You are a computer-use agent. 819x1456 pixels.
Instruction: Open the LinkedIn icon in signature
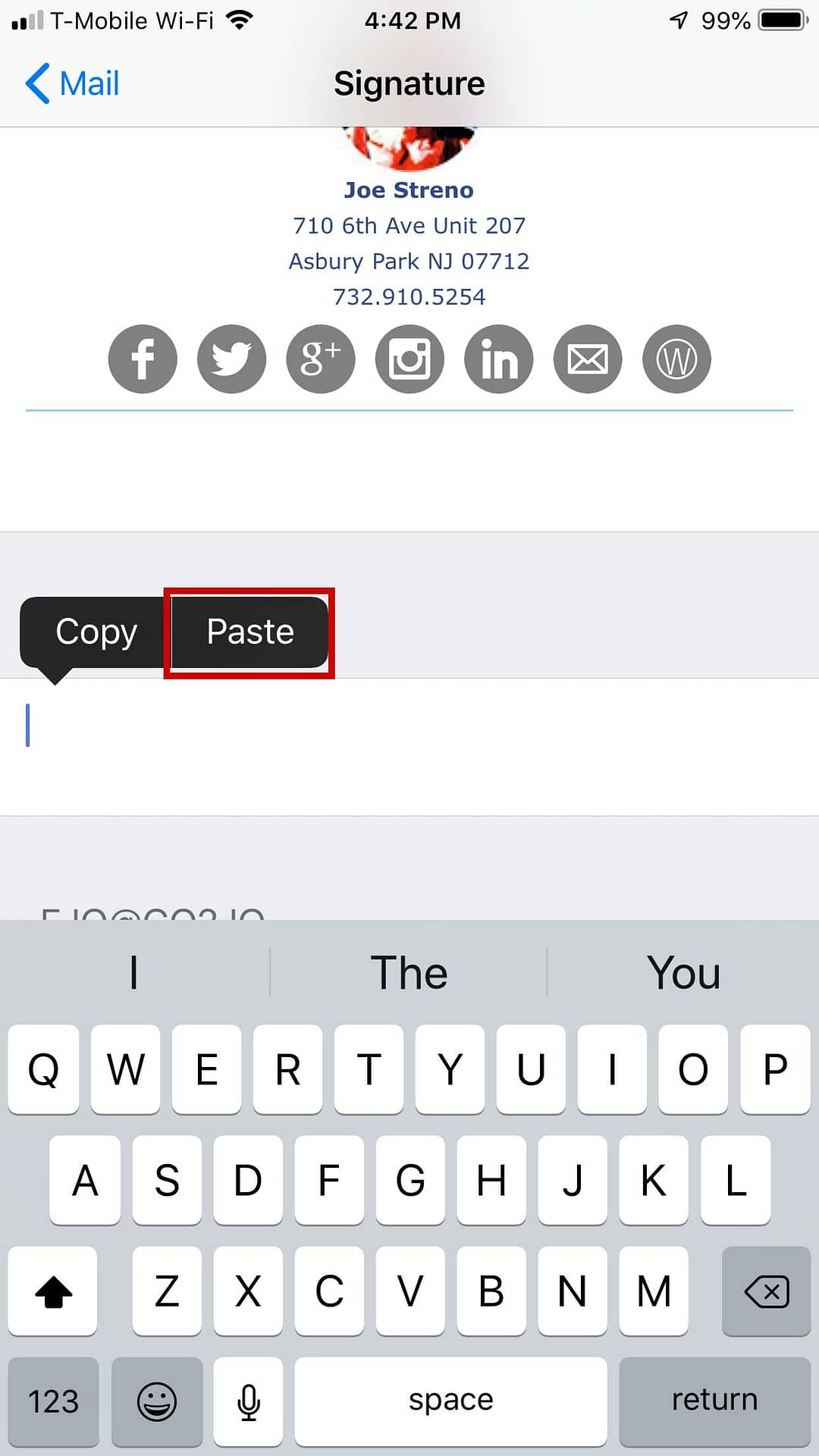point(498,359)
